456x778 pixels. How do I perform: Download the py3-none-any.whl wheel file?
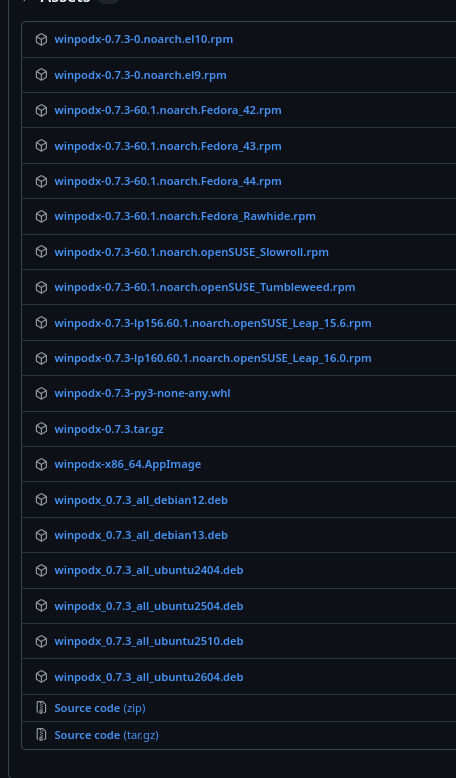(x=142, y=393)
